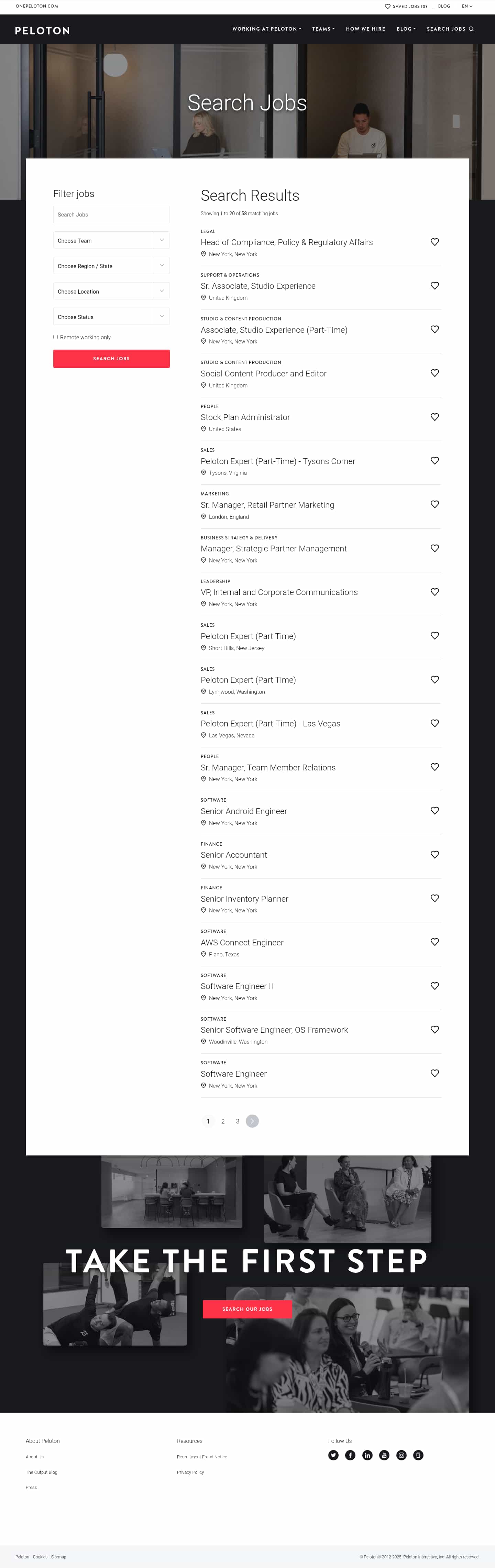
Task: Read the Recruitment Fraud Notice
Action: tap(201, 1457)
